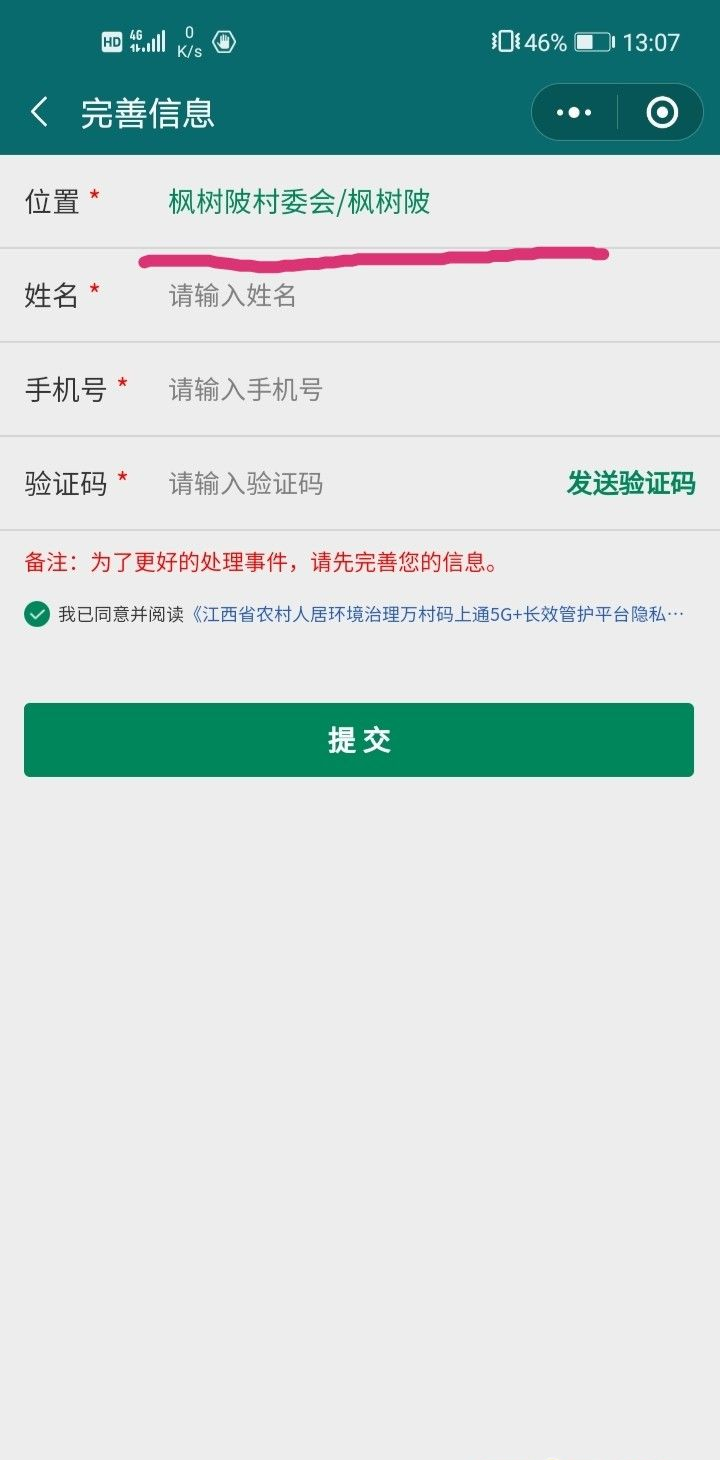Open the 江西省农村人居环境治理 privacy policy link
This screenshot has width=720, height=1460.
pos(438,614)
